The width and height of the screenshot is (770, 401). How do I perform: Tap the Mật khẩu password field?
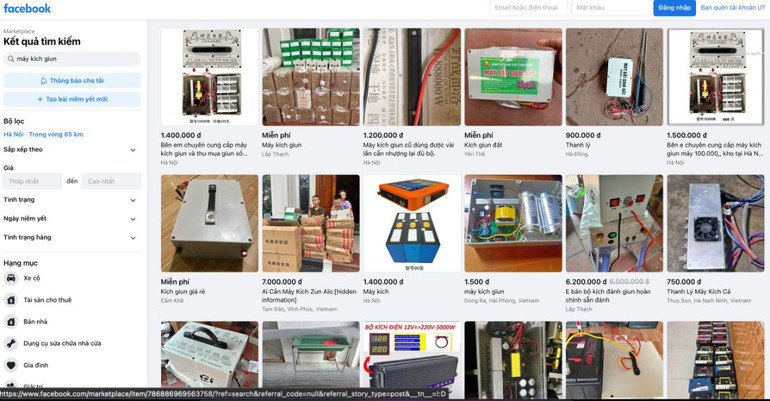(610, 8)
